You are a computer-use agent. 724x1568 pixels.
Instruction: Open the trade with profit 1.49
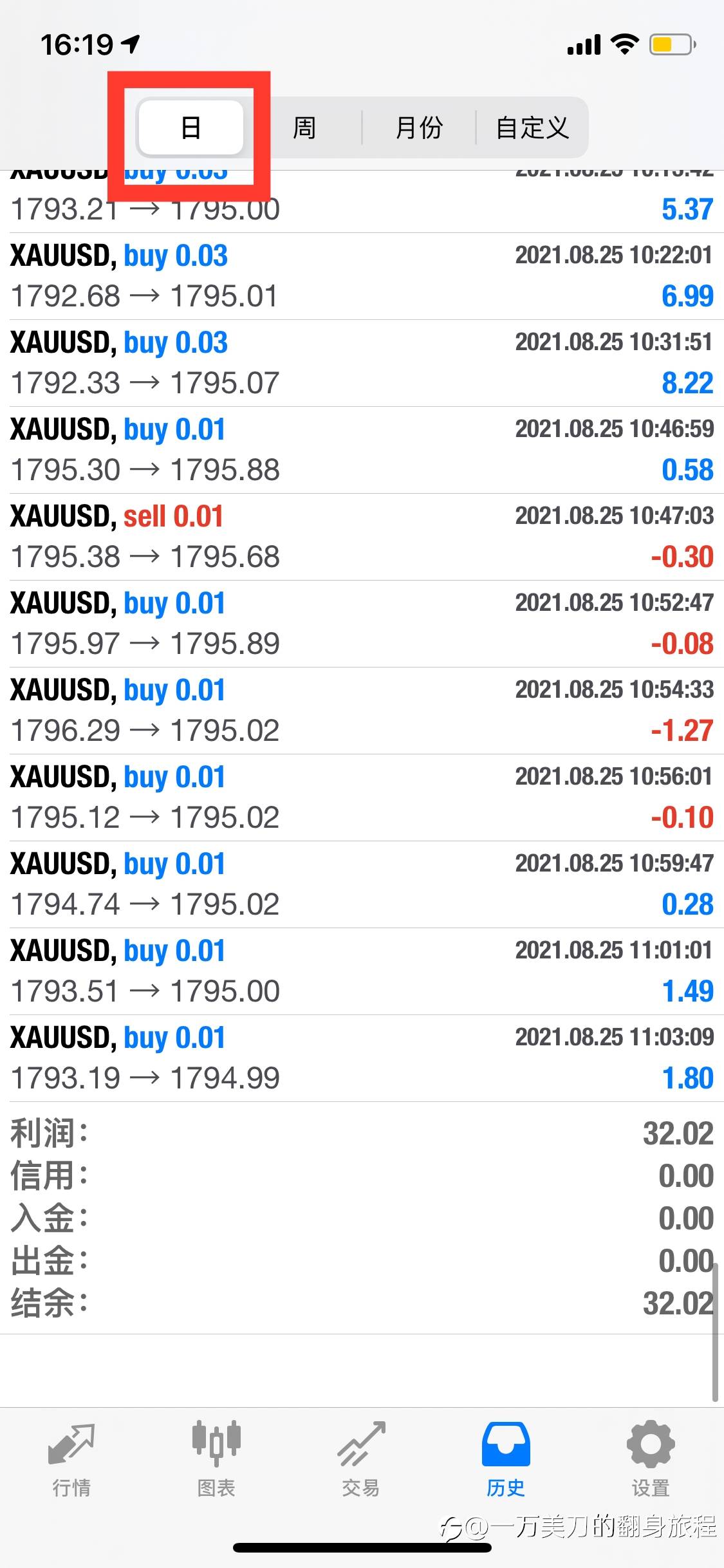(x=362, y=971)
